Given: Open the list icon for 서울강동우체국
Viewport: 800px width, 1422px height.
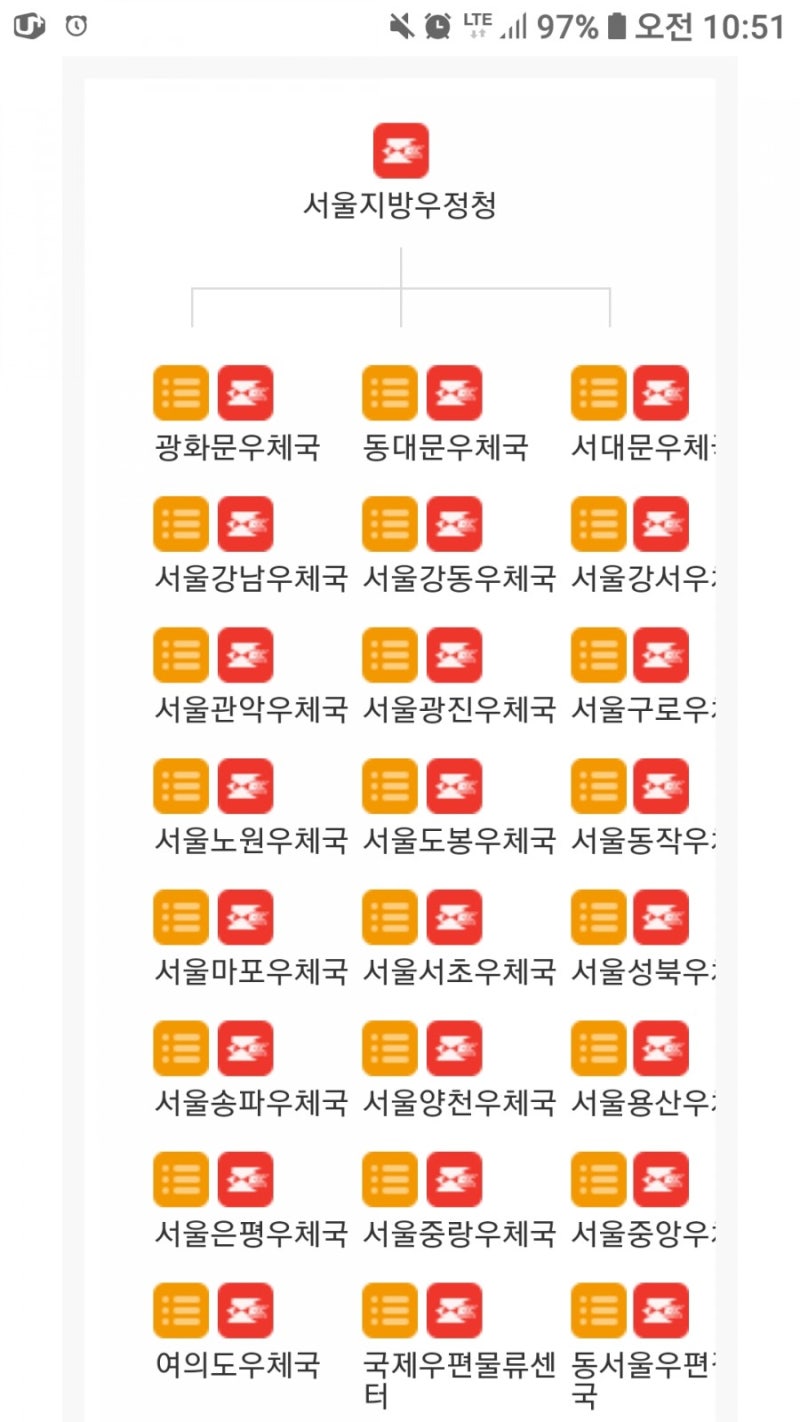Looking at the screenshot, I should pyautogui.click(x=390, y=524).
